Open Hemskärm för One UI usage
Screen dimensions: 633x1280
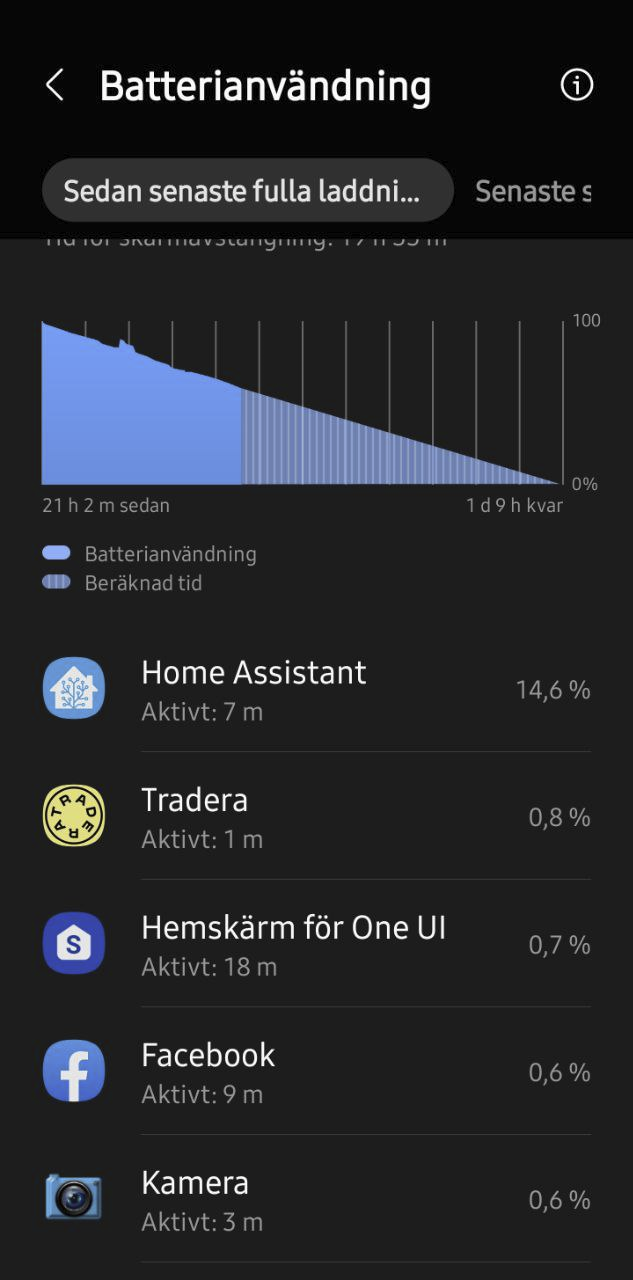(x=316, y=944)
